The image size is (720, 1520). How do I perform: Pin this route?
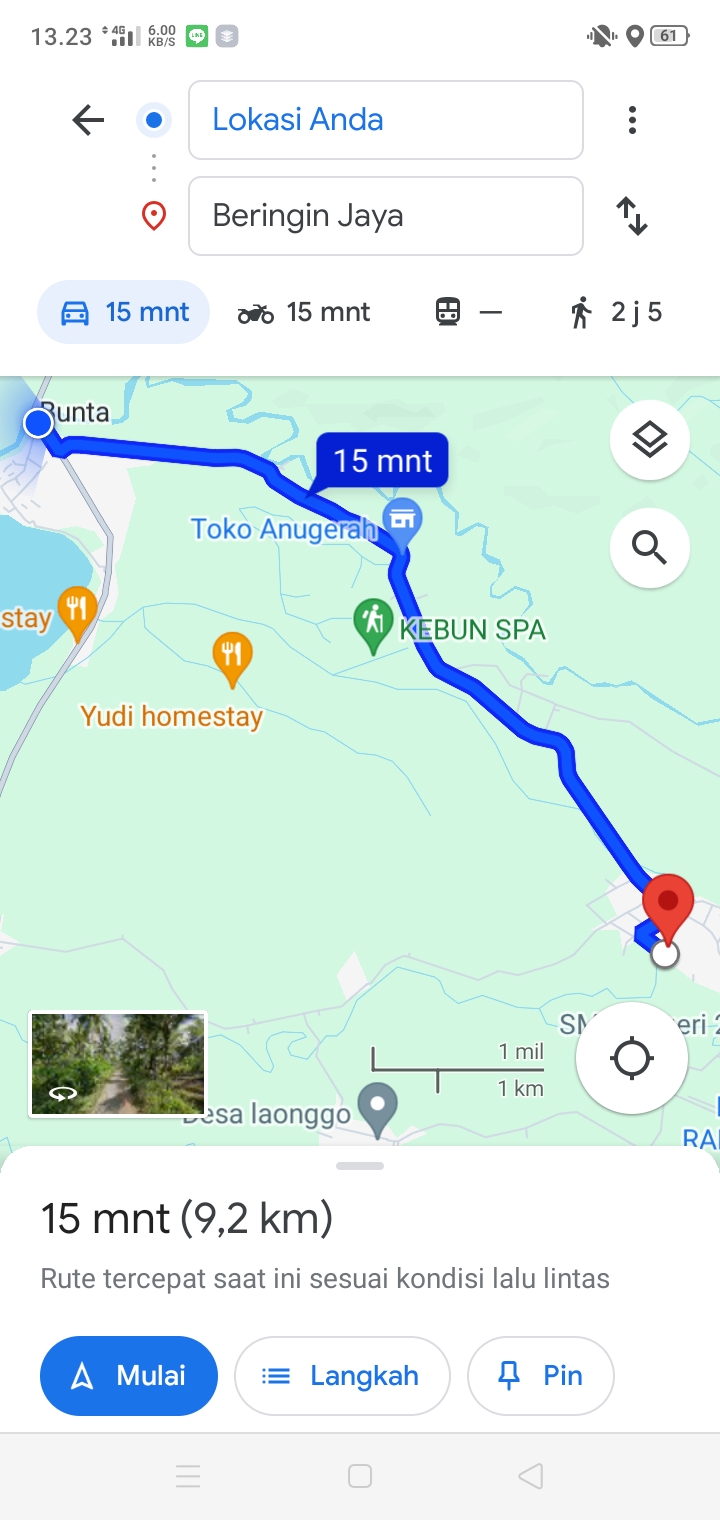tap(541, 1376)
